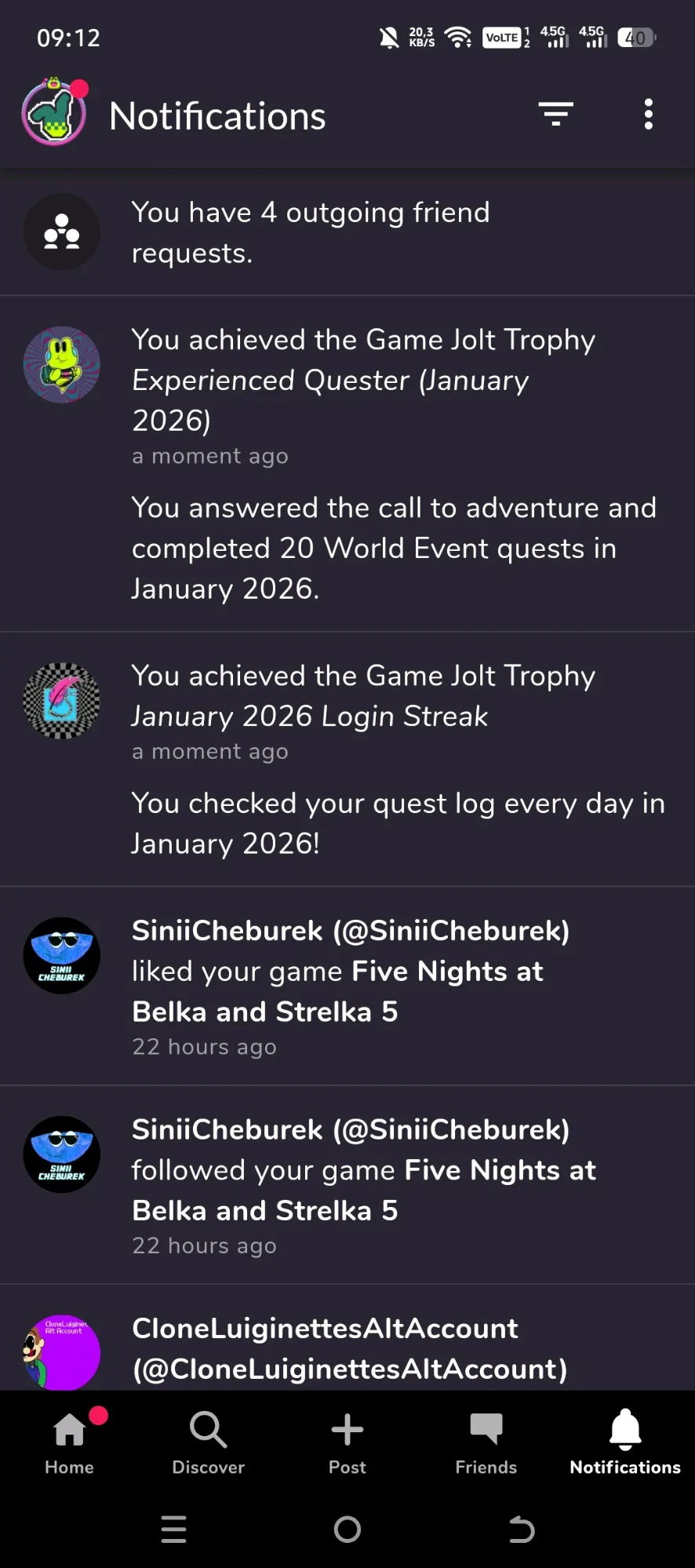Switch to the Discover tab
This screenshot has height=1568, width=695.
coord(208,1442)
